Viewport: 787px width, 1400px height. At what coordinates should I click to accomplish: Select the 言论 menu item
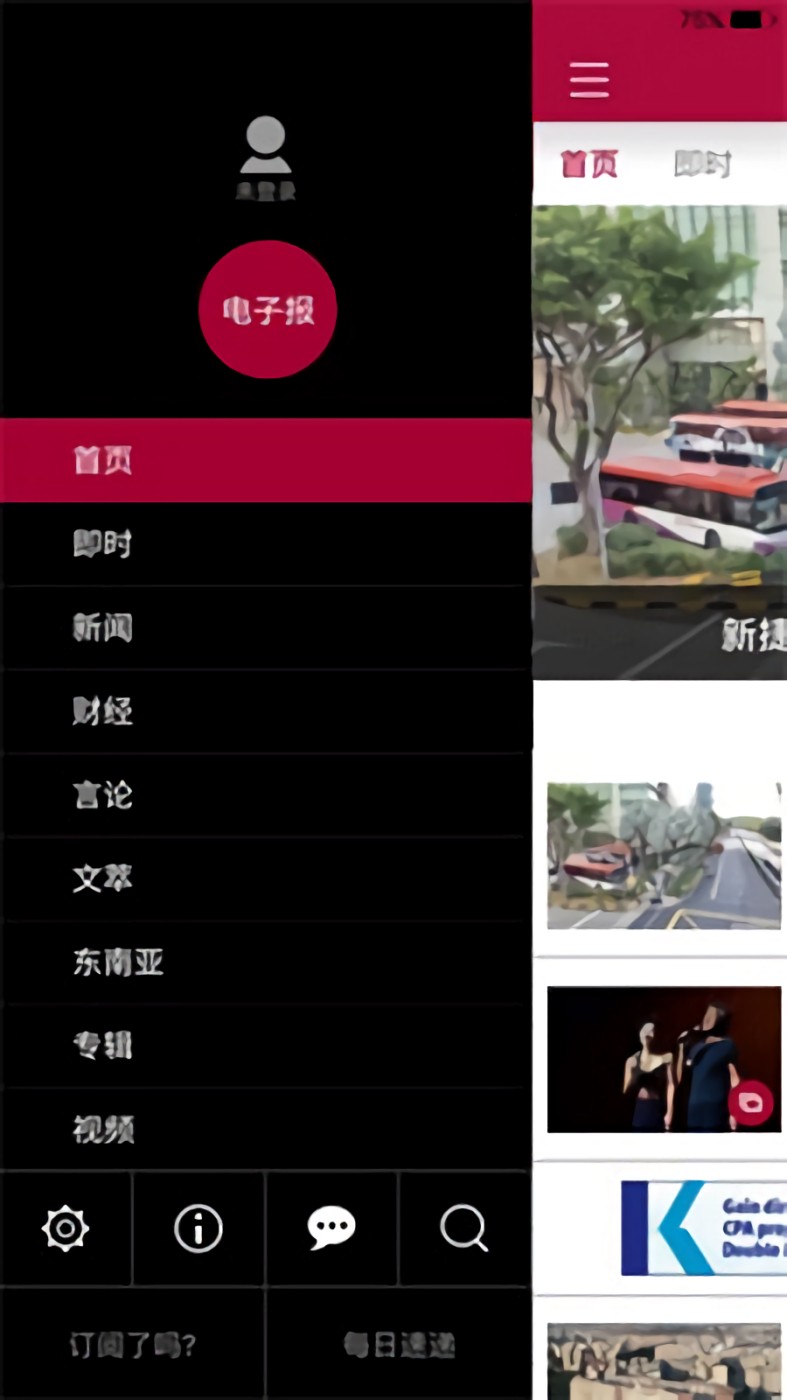[265, 796]
